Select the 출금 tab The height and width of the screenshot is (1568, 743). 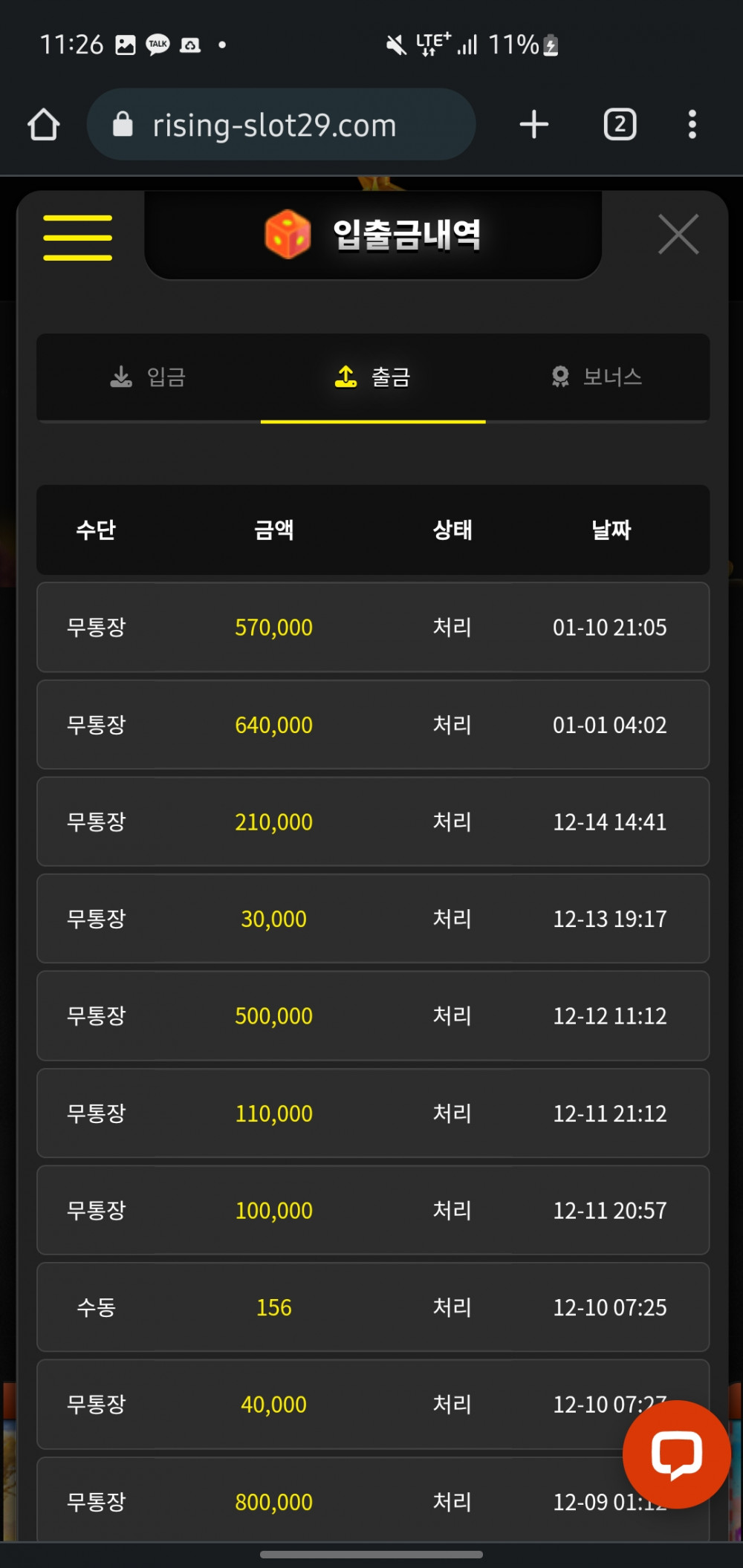(x=373, y=377)
